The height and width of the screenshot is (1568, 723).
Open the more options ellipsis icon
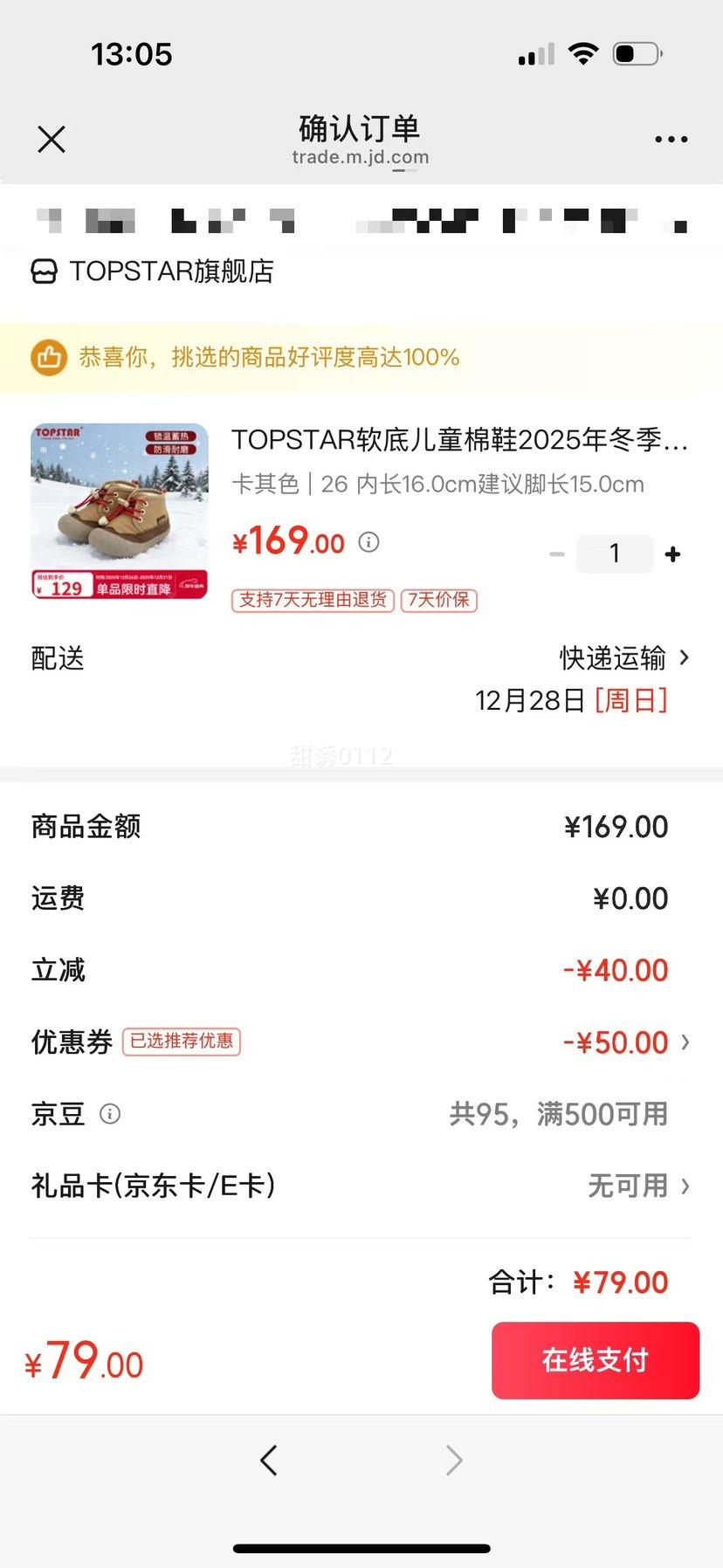coord(671,139)
